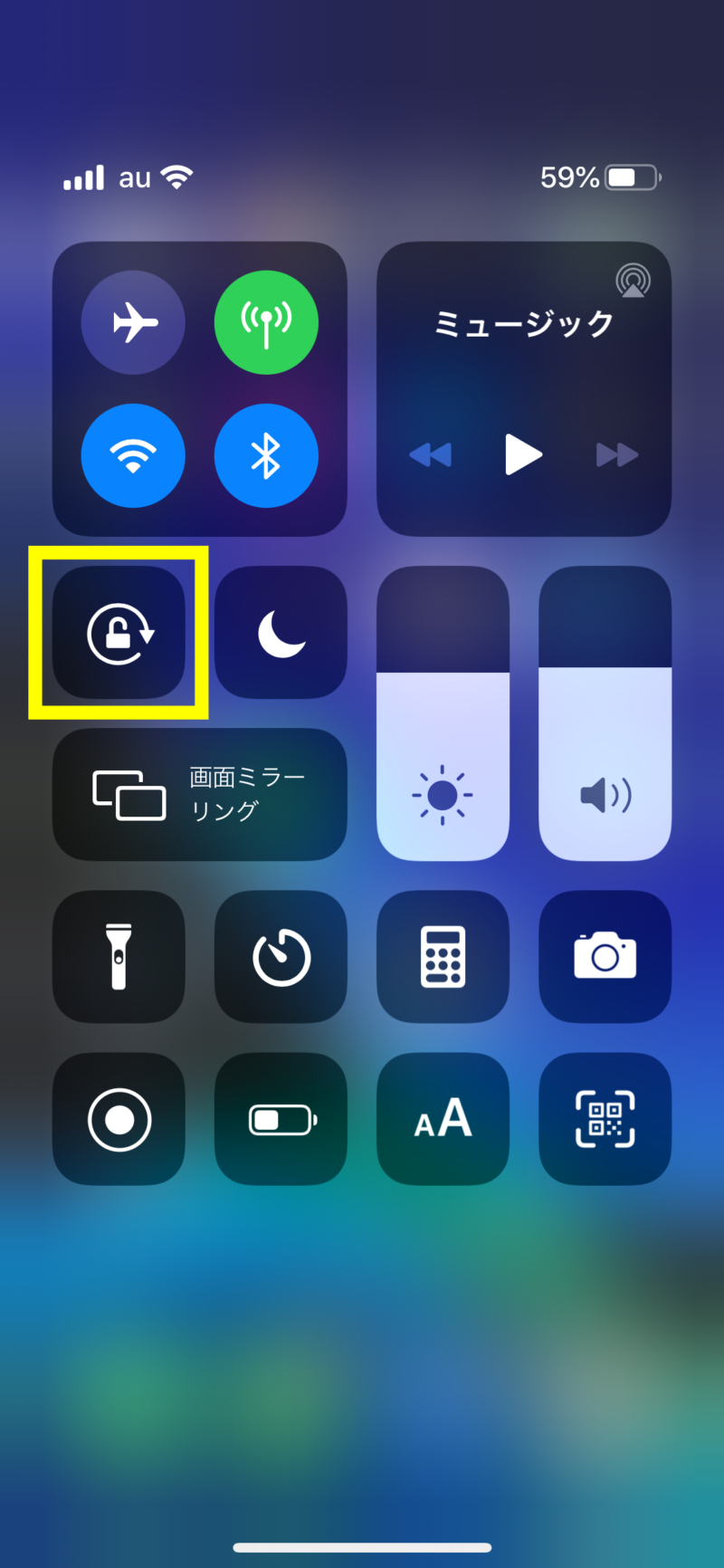The width and height of the screenshot is (724, 1568).
Task: Open the calculator
Action: pos(443,957)
